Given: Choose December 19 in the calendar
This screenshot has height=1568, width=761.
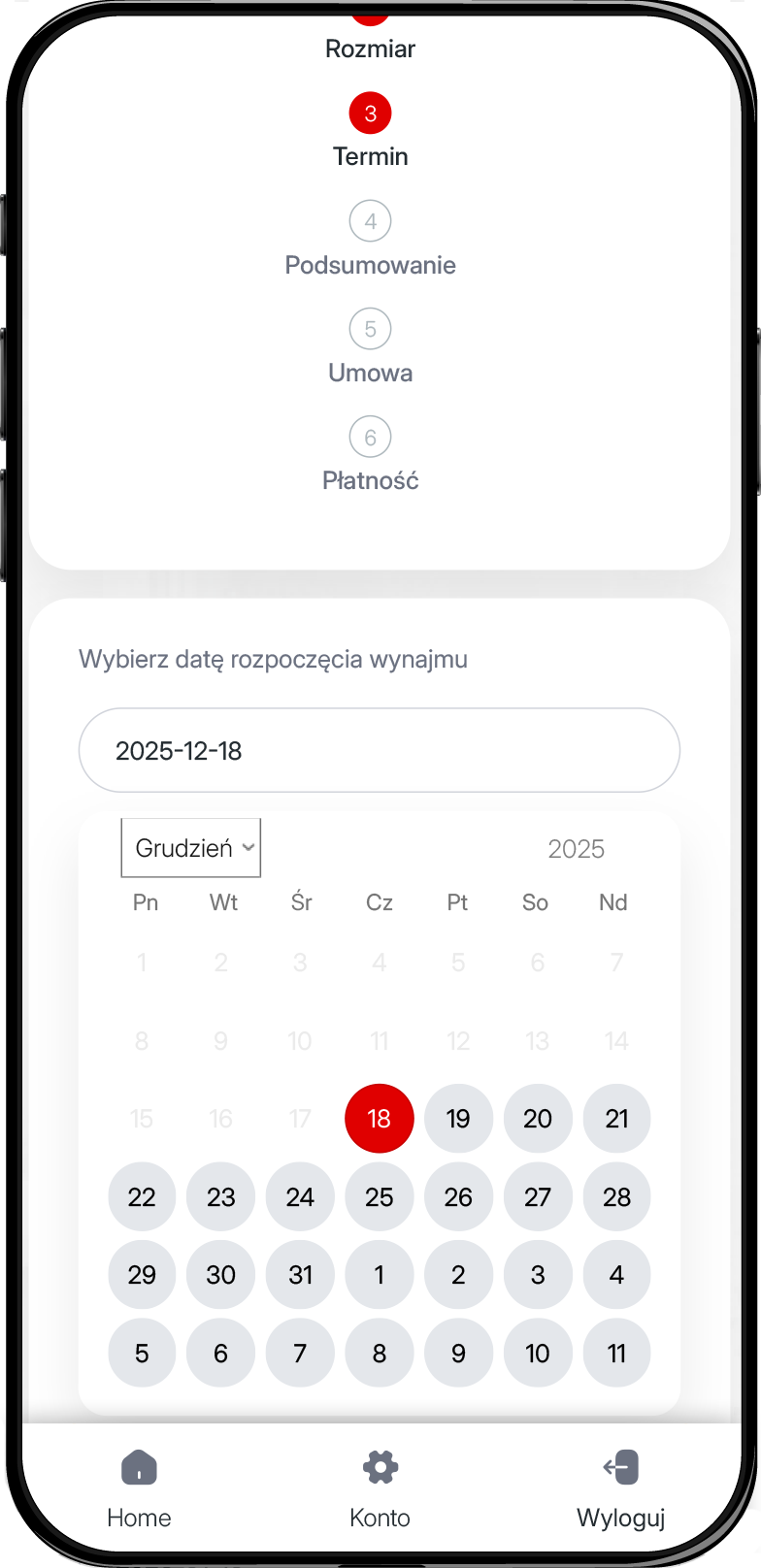Looking at the screenshot, I should [458, 1119].
